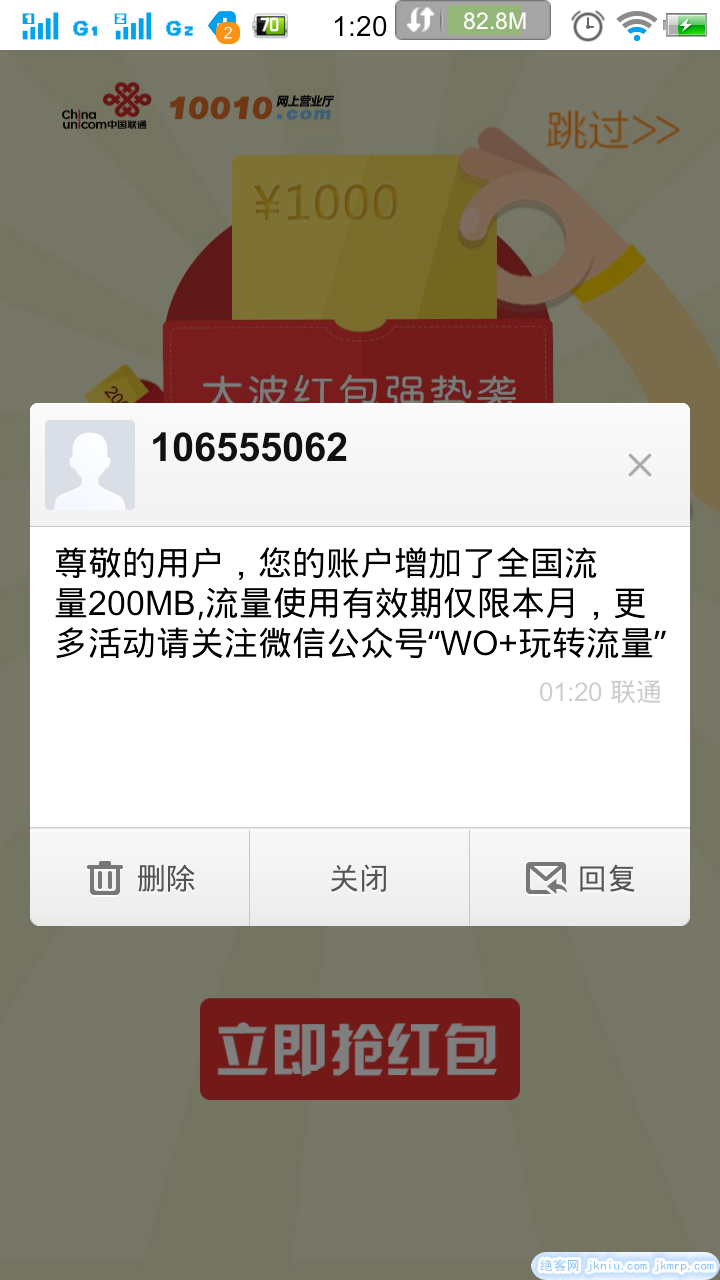Reply to the message via 回复

580,879
